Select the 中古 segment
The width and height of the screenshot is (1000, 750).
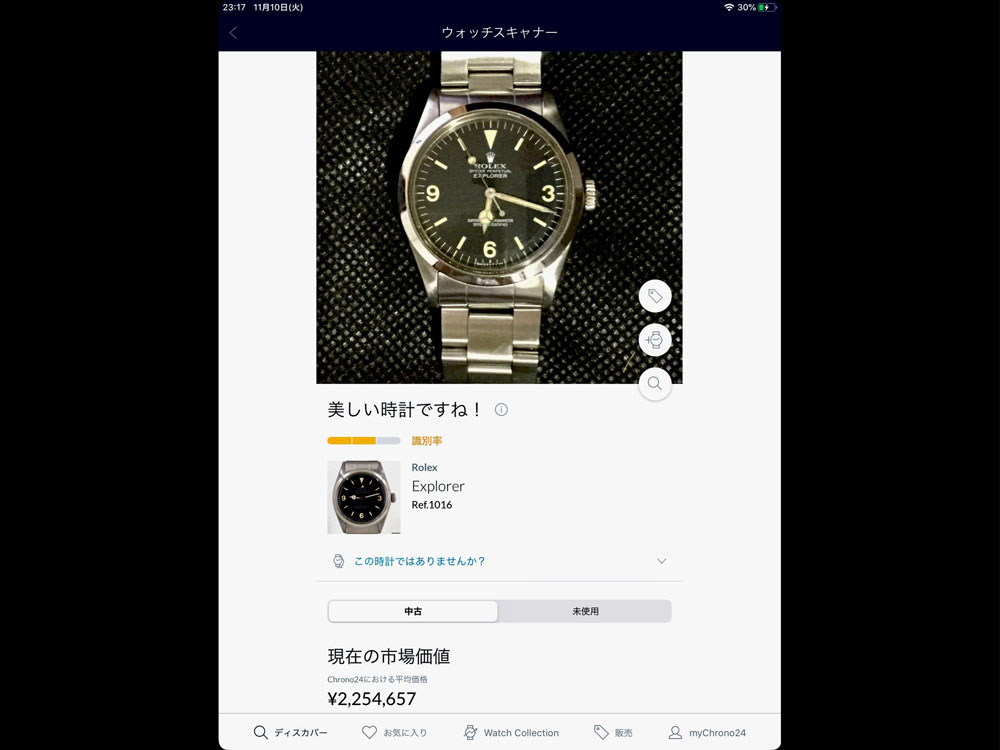point(413,611)
